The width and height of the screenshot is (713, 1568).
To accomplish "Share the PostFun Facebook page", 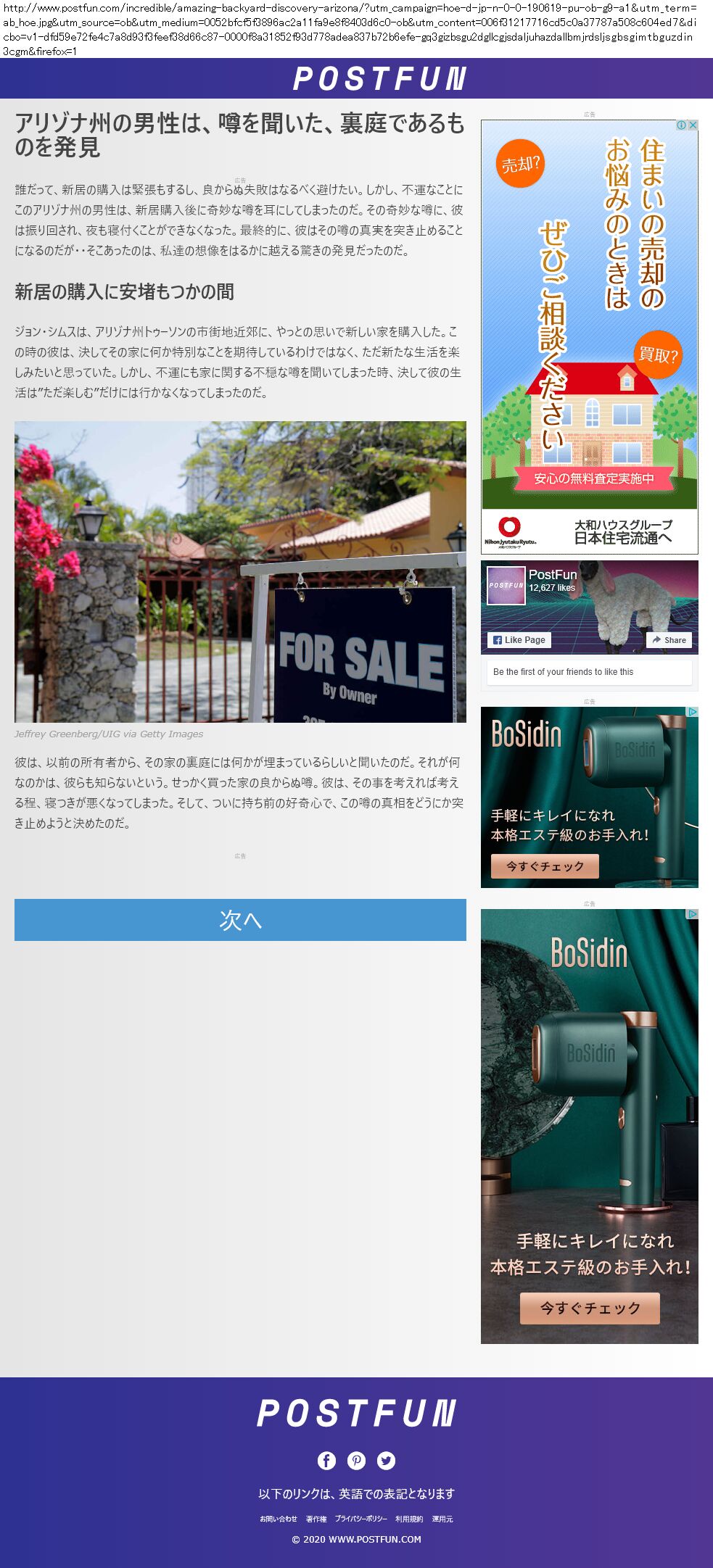I will pyautogui.click(x=669, y=640).
